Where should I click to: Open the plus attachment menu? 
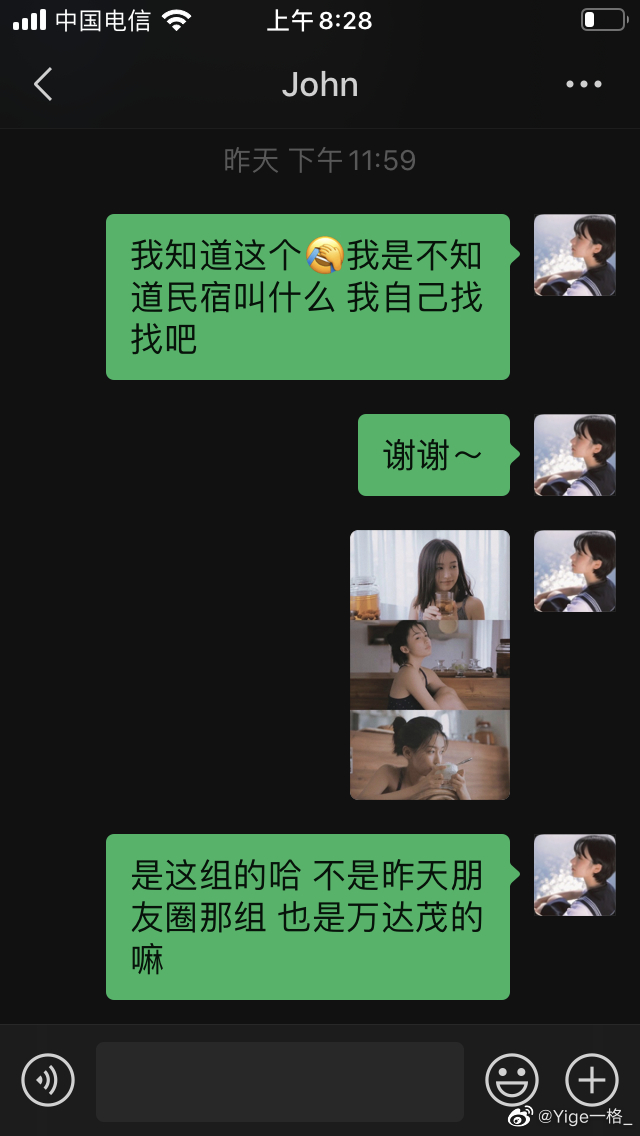(x=591, y=1080)
